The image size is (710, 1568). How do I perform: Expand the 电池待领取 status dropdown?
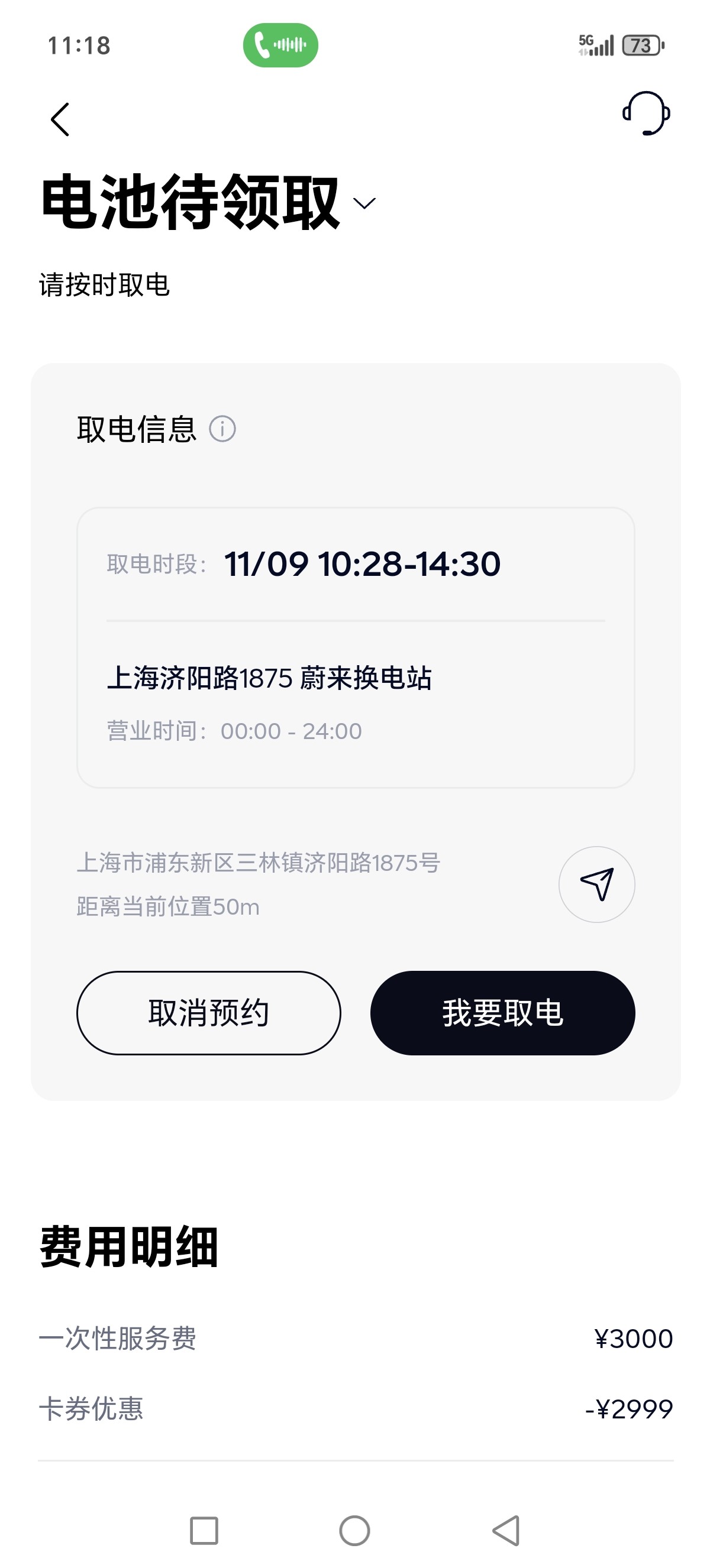364,204
